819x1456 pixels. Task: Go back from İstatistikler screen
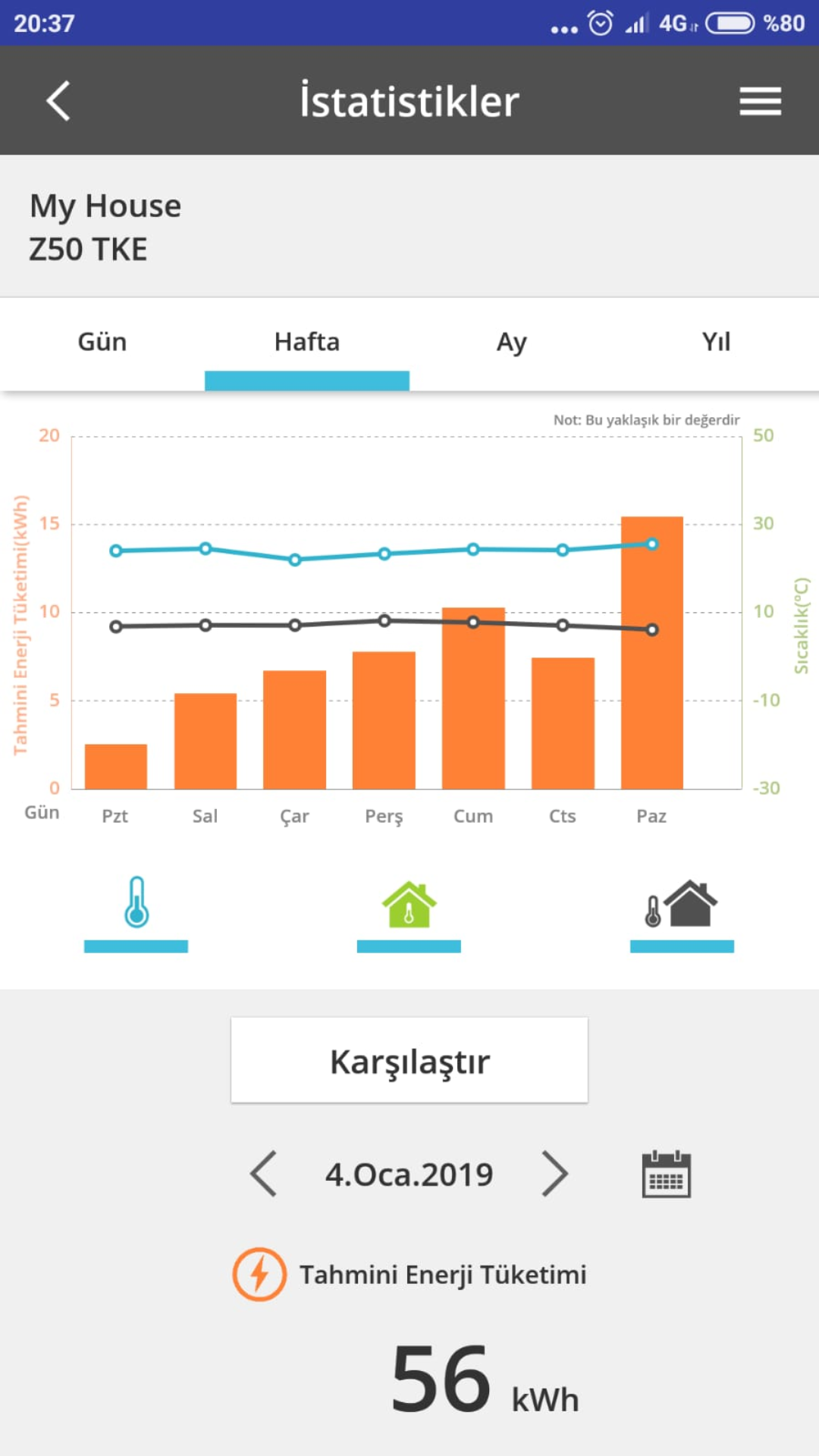click(x=58, y=101)
